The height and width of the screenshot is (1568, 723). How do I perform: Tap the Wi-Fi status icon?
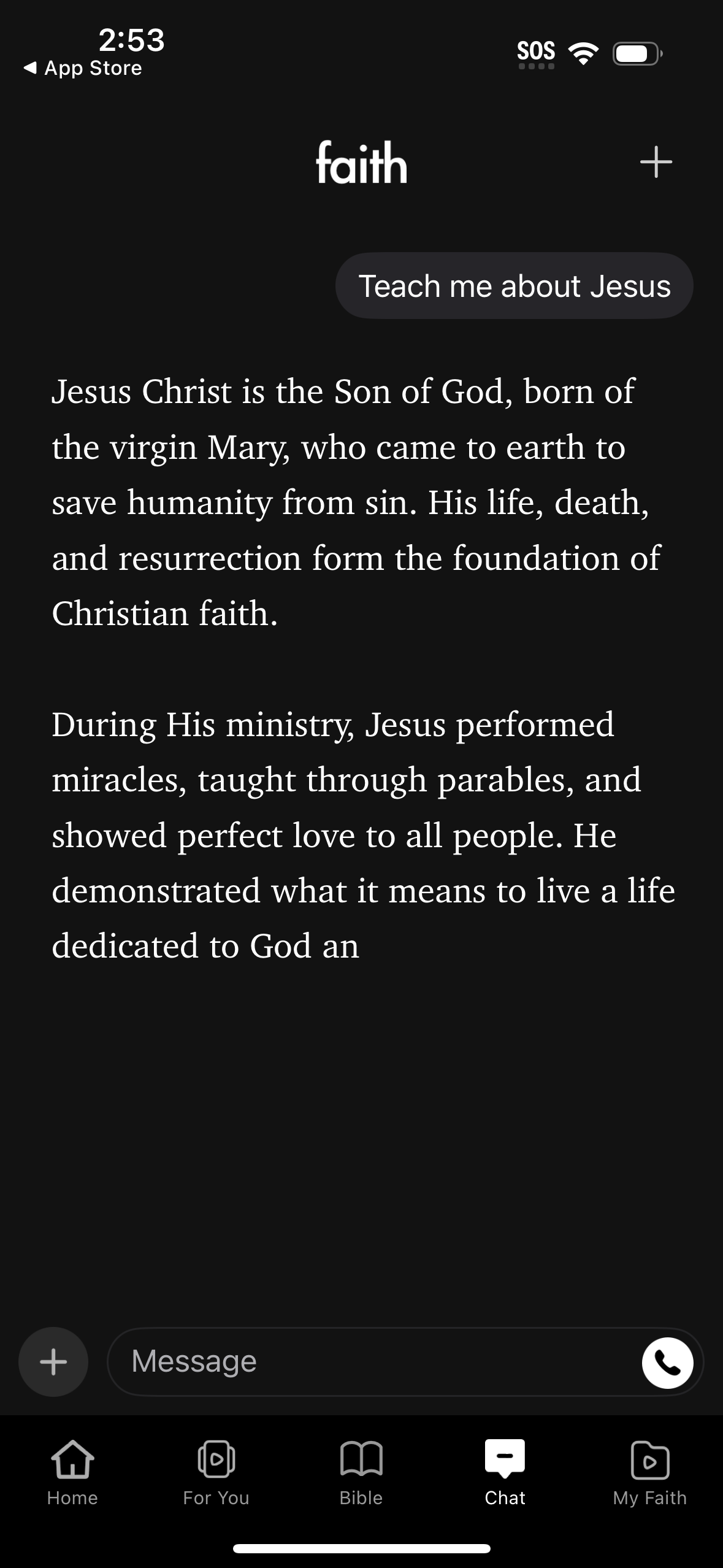[x=581, y=53]
